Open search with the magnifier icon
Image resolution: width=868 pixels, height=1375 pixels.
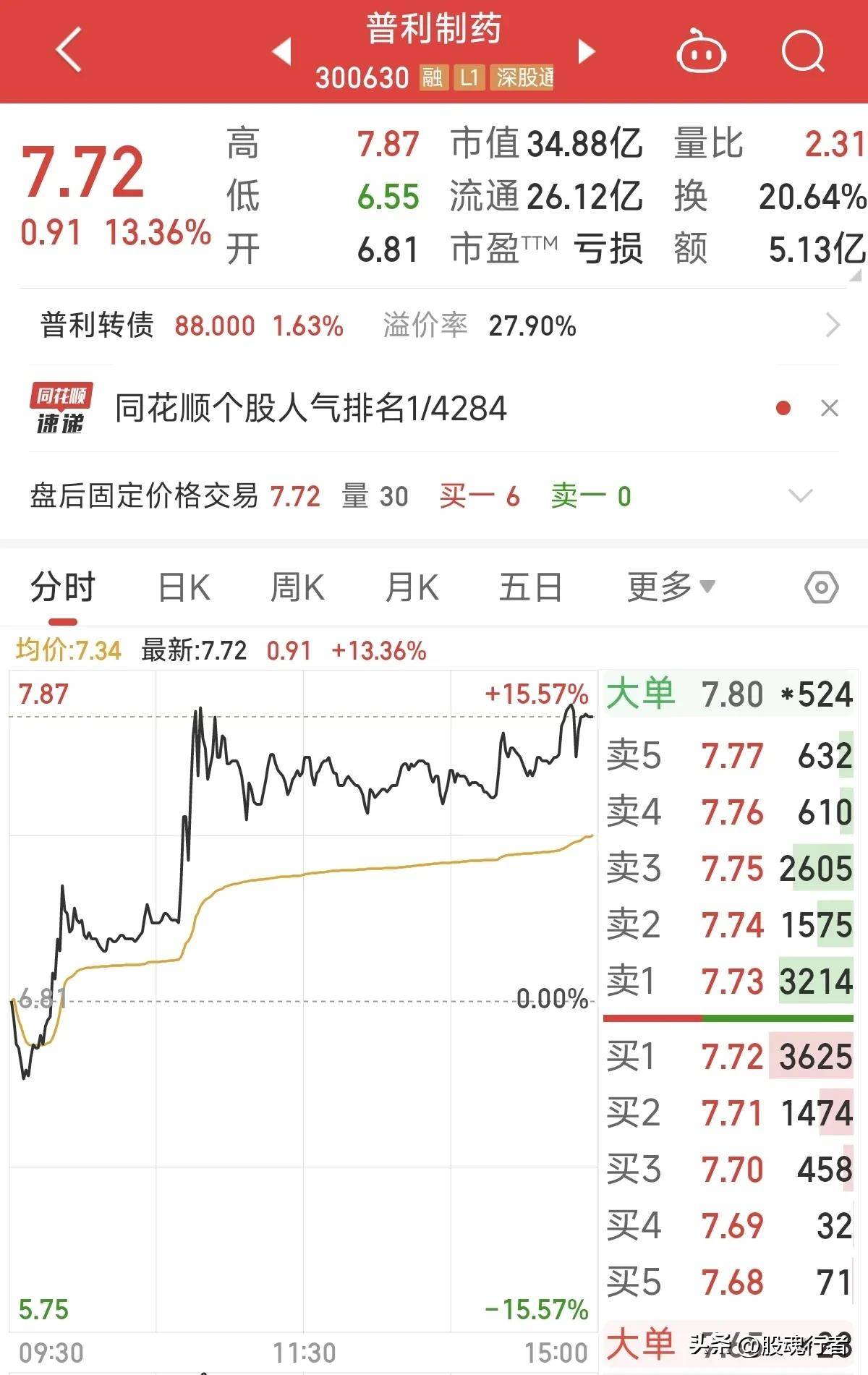pos(803,51)
